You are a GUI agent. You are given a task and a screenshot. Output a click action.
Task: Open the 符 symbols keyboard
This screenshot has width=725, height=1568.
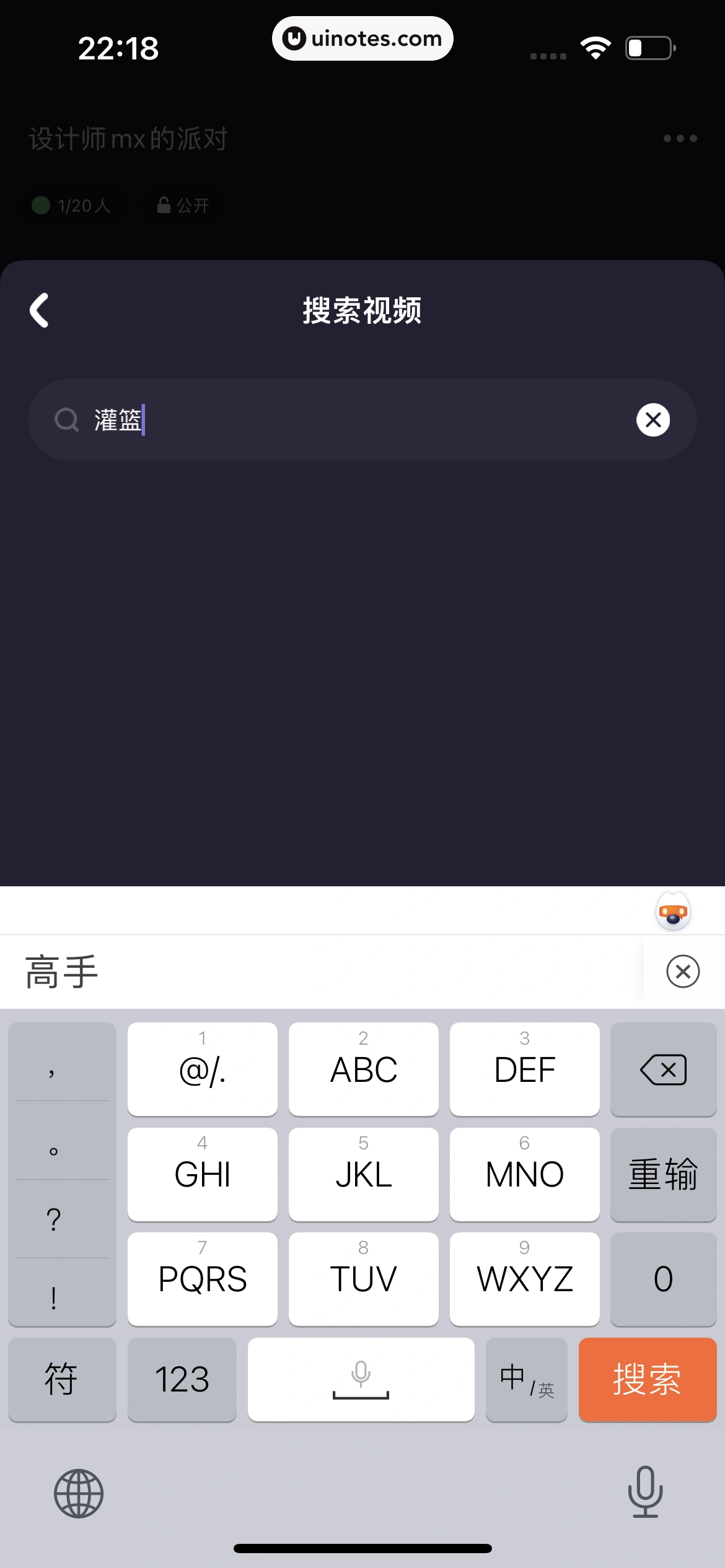point(61,1379)
